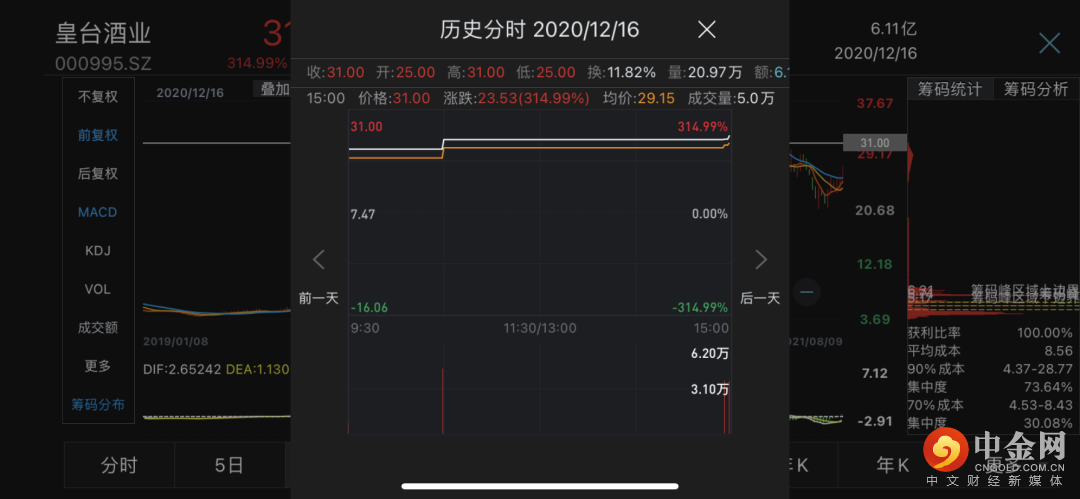This screenshot has width=1080, height=499.
Task: Switch indicator to MACD
Action: click(x=98, y=212)
